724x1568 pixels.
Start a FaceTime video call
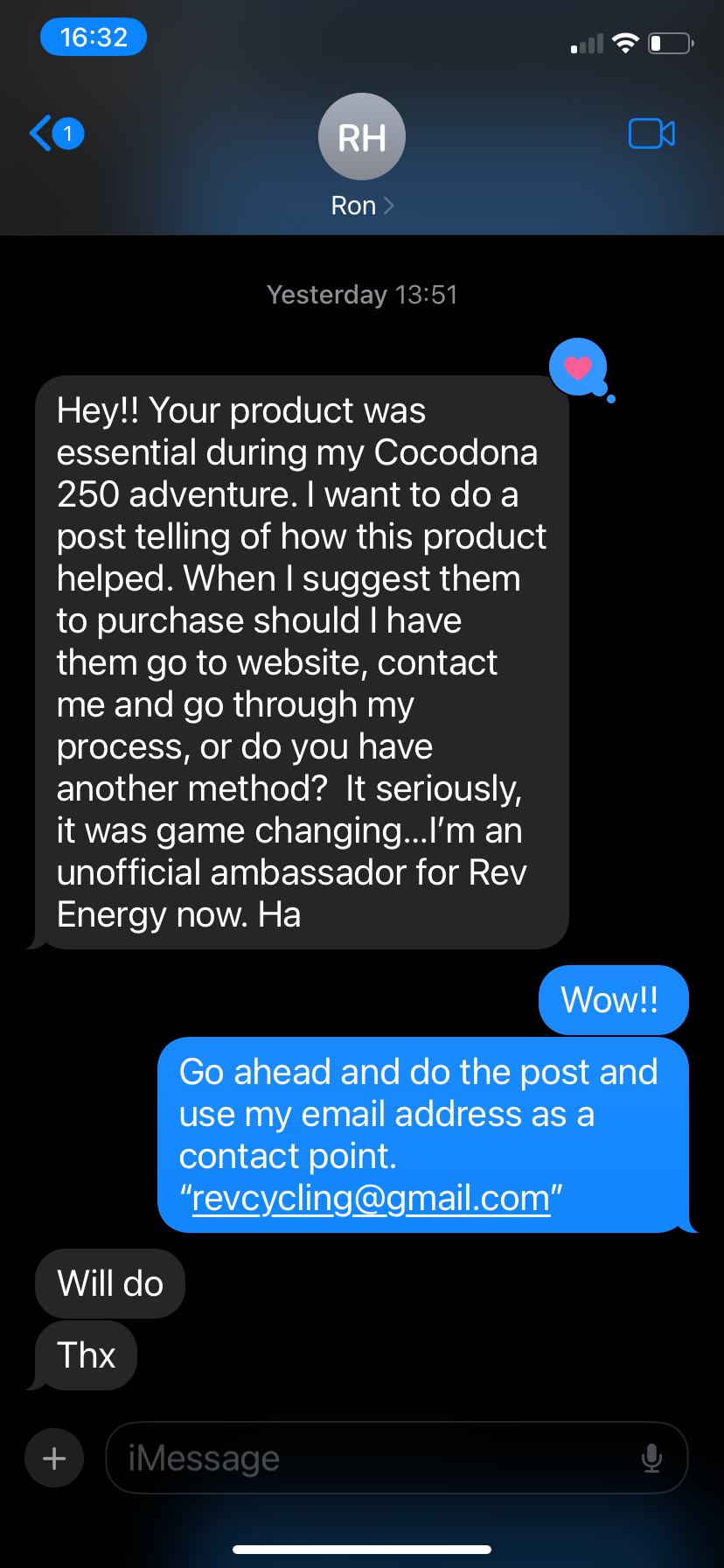pyautogui.click(x=651, y=134)
